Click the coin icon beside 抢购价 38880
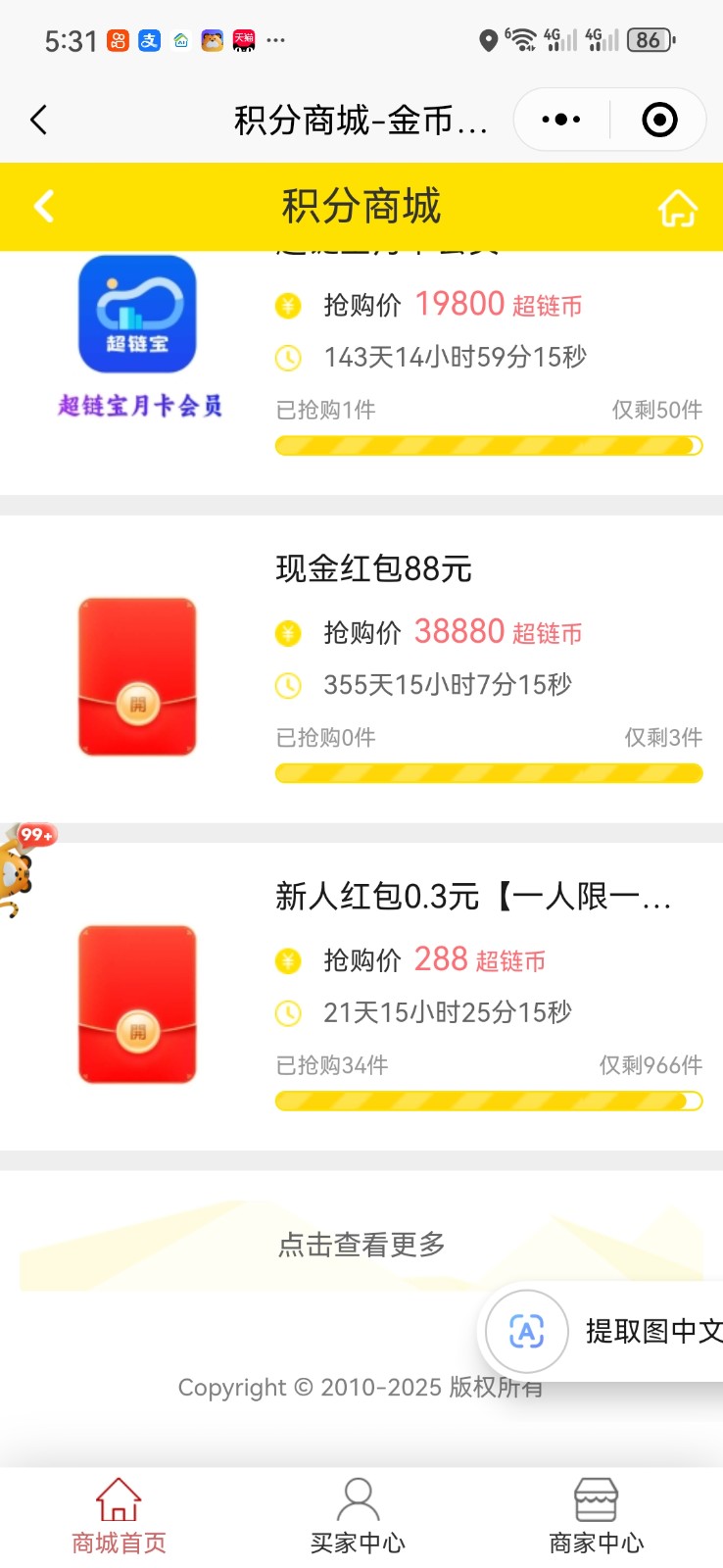 click(x=287, y=633)
